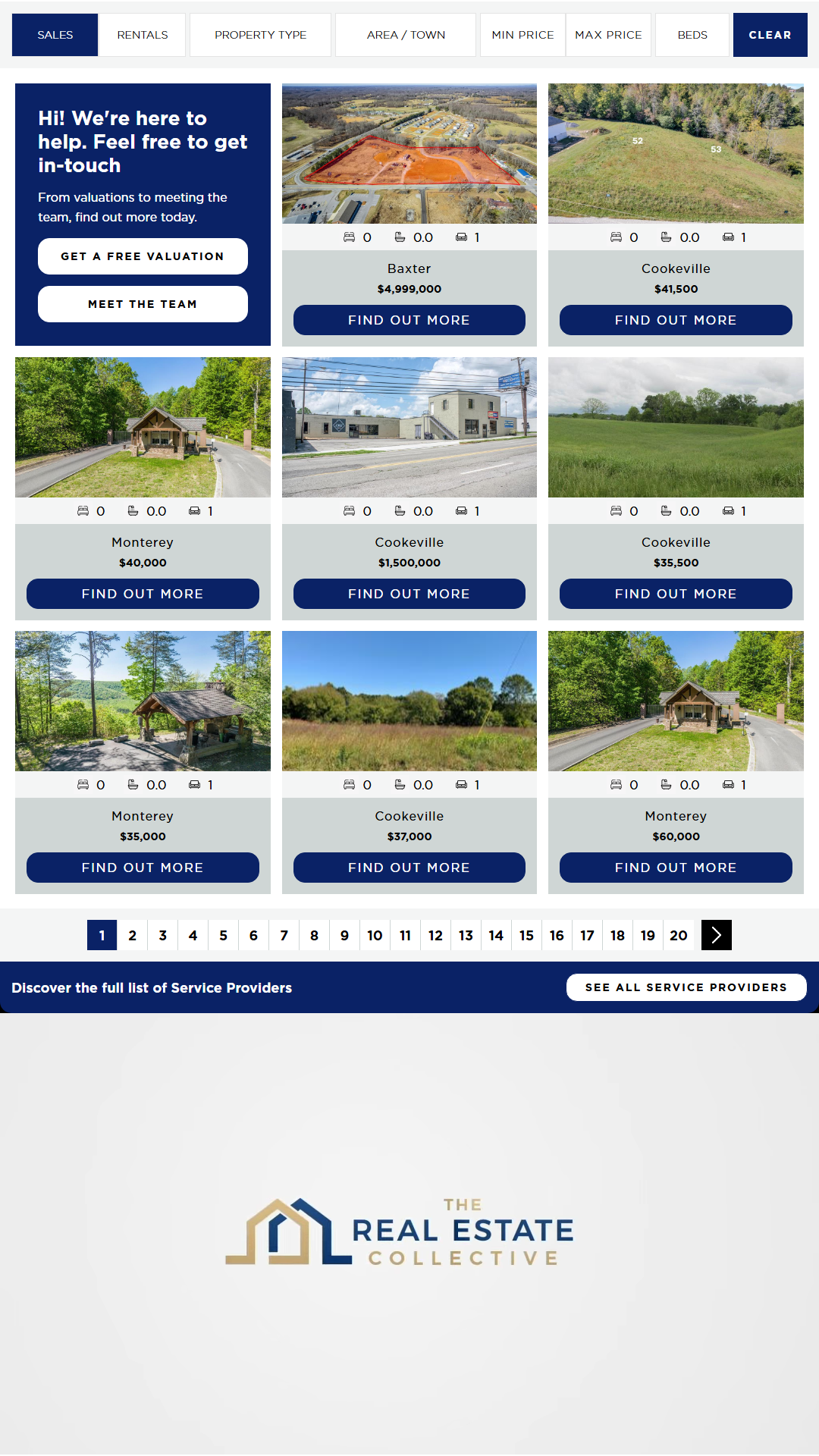This screenshot has width=819, height=1456.
Task: Open the Min Price dropdown
Action: click(x=522, y=35)
